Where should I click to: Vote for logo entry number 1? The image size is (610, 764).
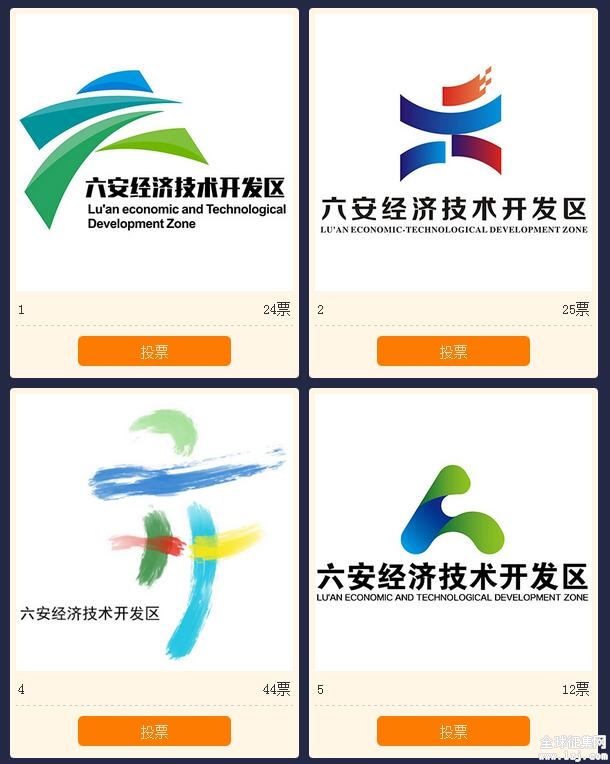154,351
